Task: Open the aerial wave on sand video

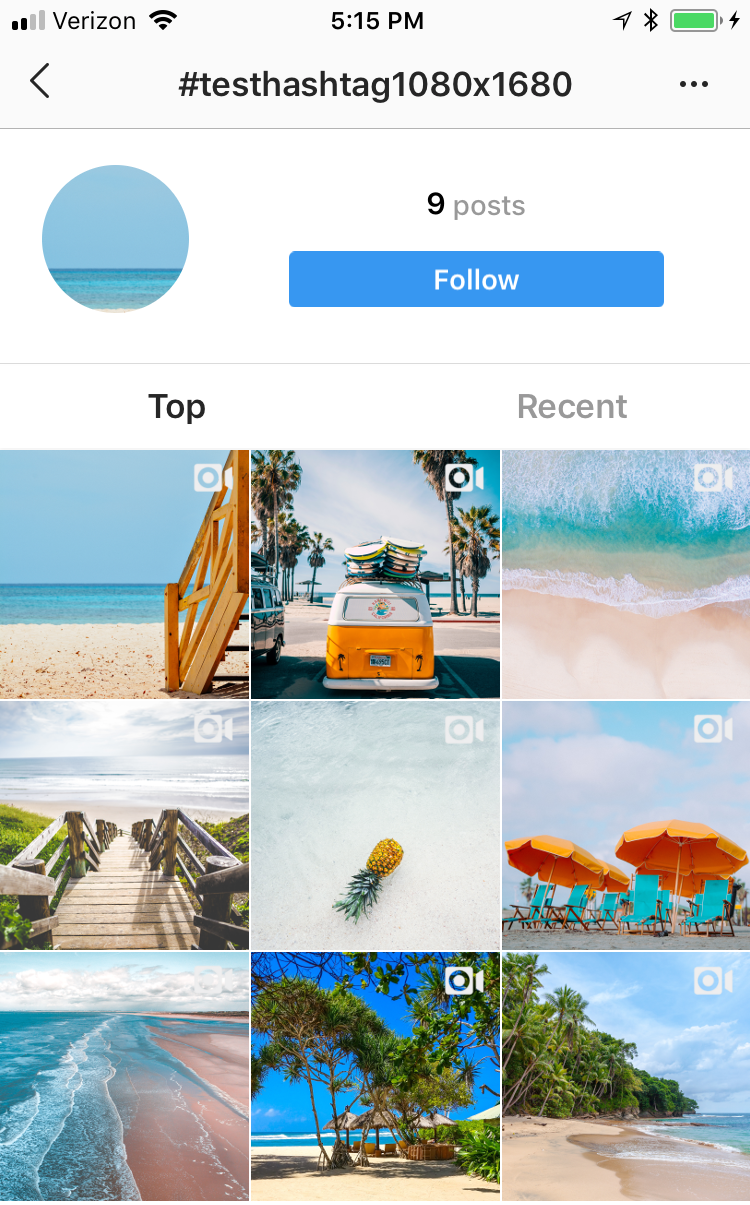Action: 626,574
